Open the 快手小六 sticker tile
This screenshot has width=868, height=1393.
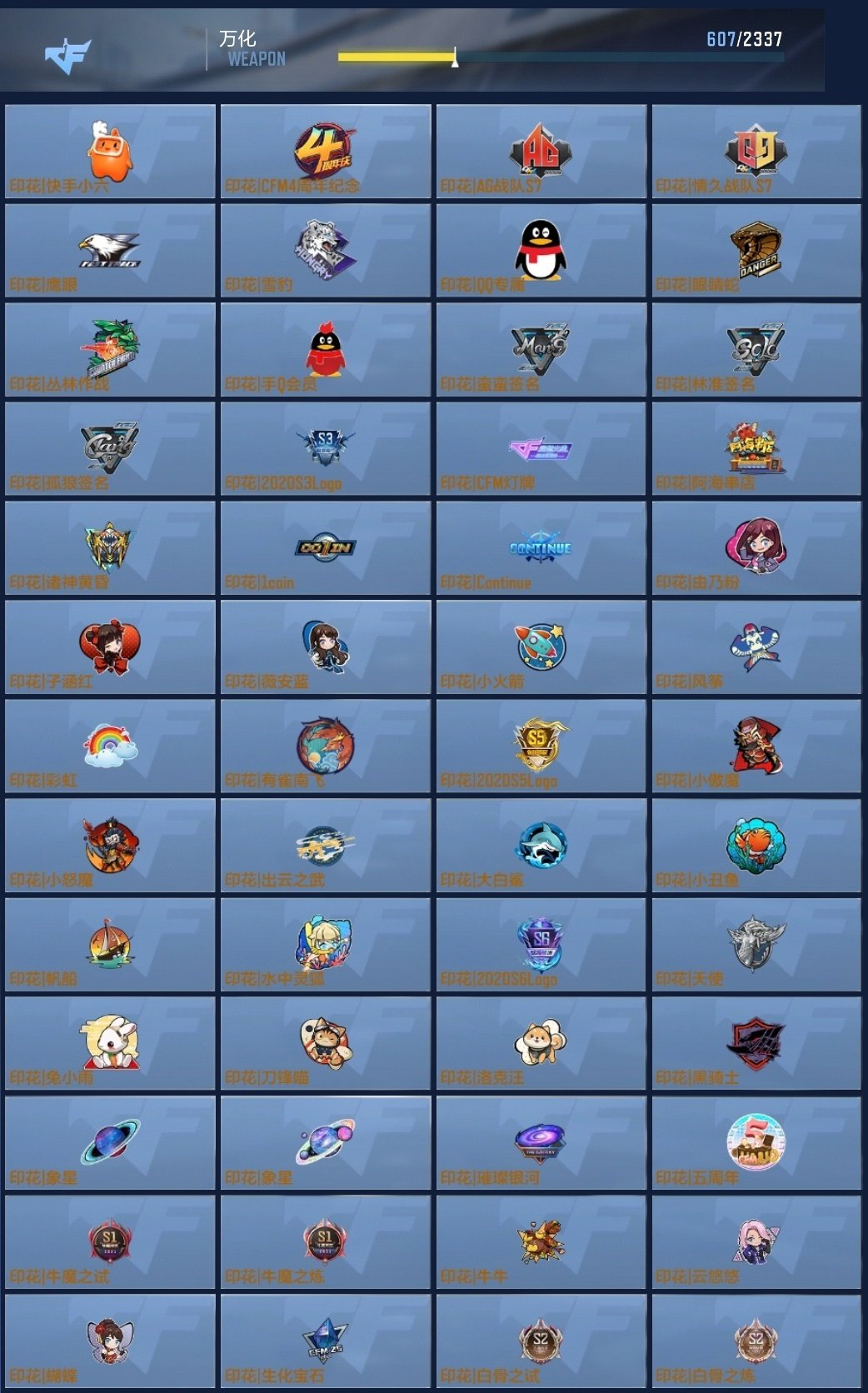coord(110,152)
